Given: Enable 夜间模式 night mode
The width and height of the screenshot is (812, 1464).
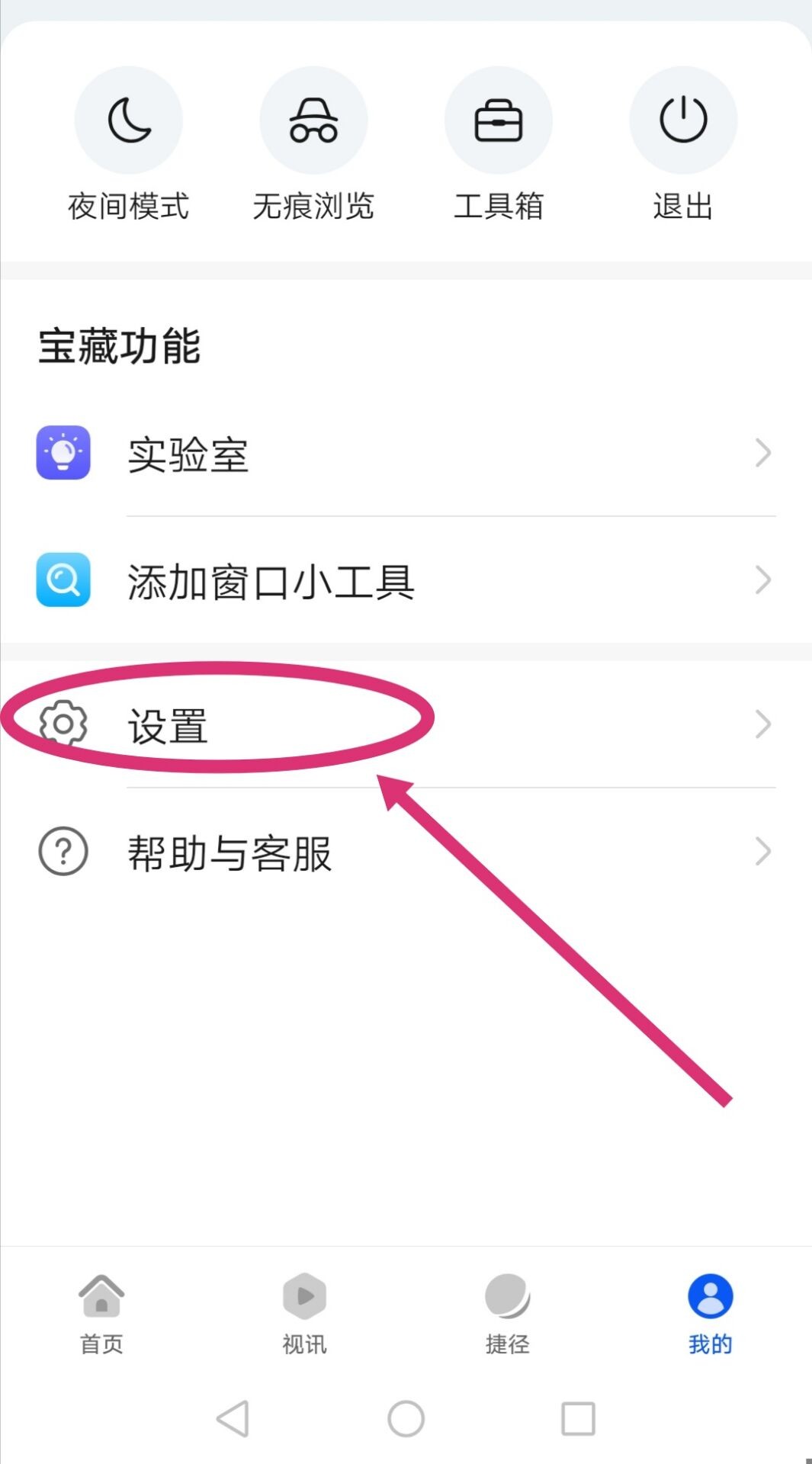Looking at the screenshot, I should (128, 120).
